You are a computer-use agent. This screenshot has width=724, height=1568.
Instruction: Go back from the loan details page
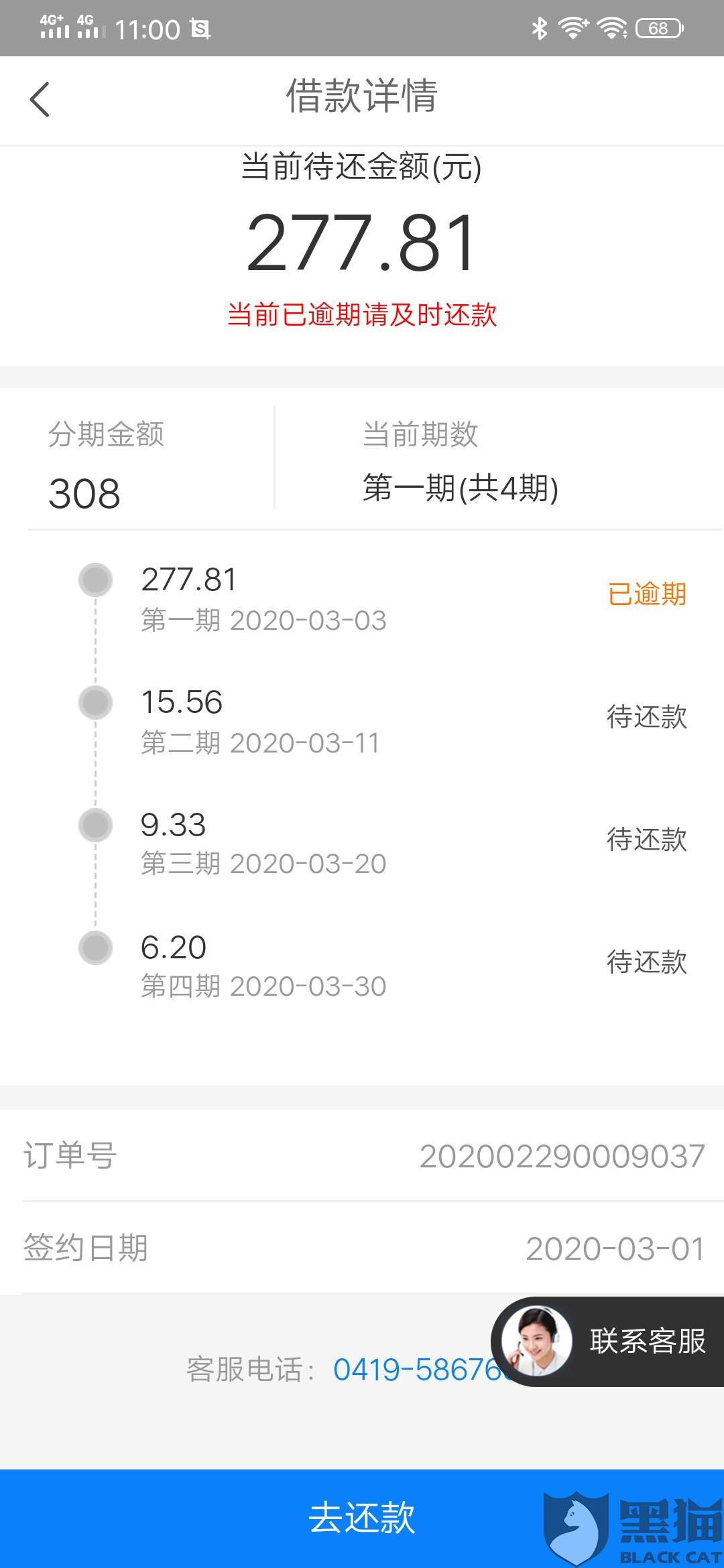tap(40, 99)
